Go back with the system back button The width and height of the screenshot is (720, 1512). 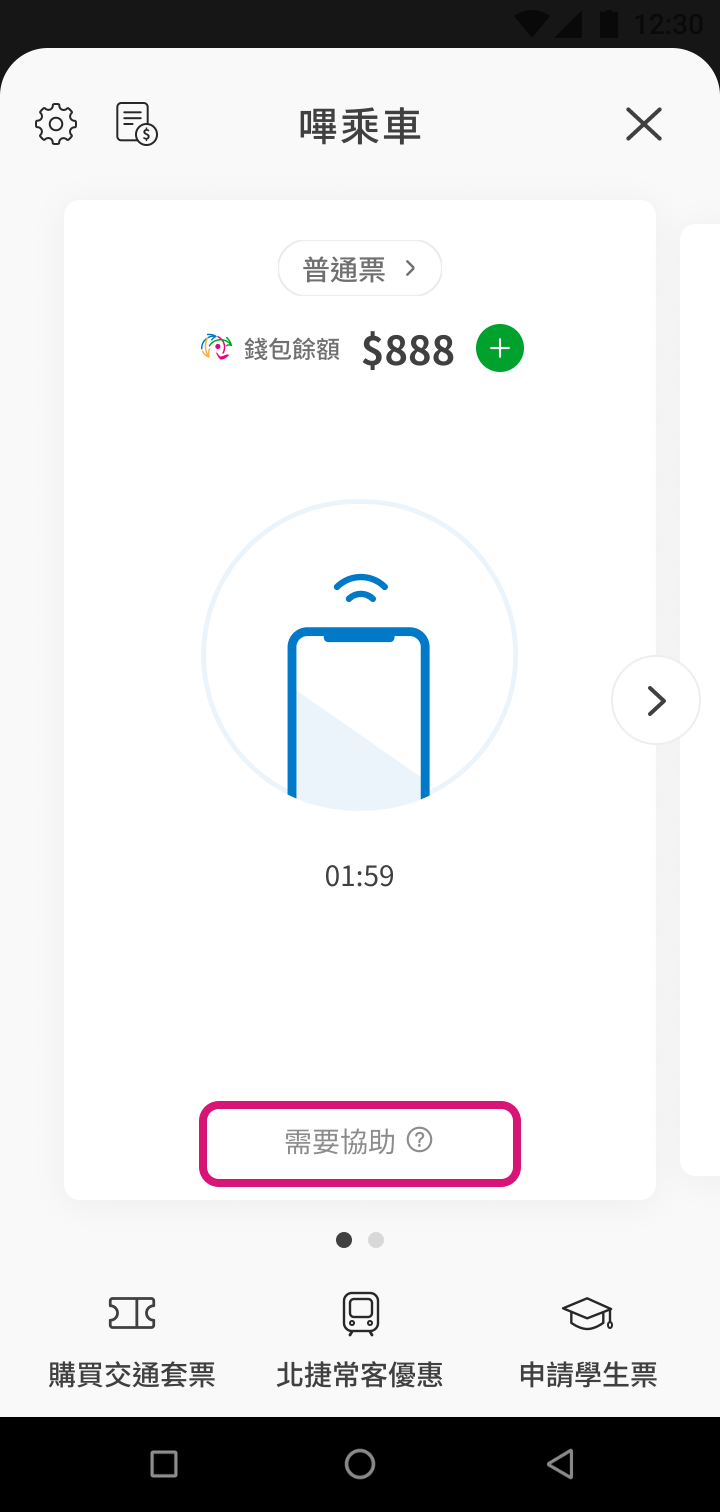(560, 1464)
